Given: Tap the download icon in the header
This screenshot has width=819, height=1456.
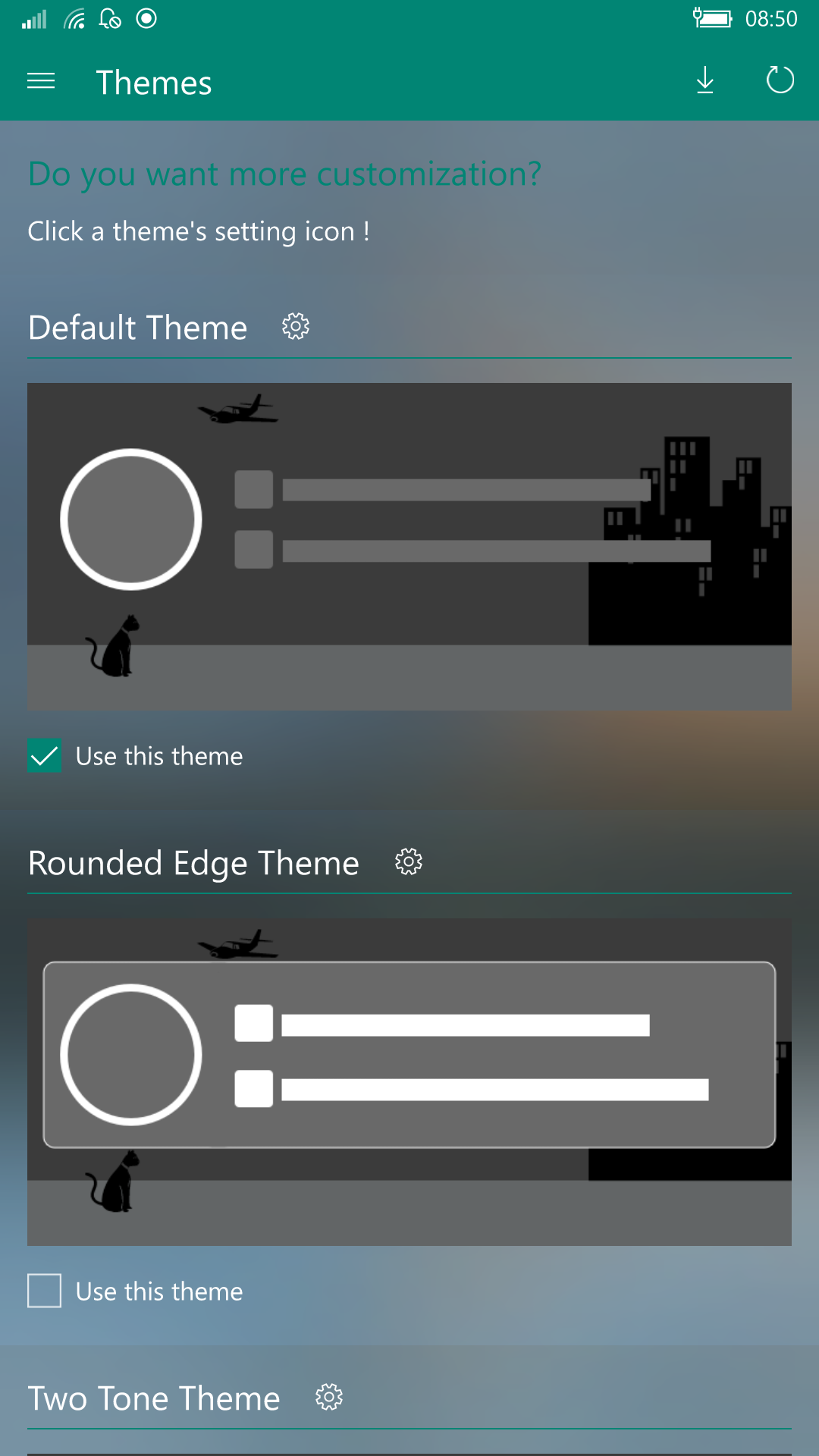Looking at the screenshot, I should pos(705,80).
